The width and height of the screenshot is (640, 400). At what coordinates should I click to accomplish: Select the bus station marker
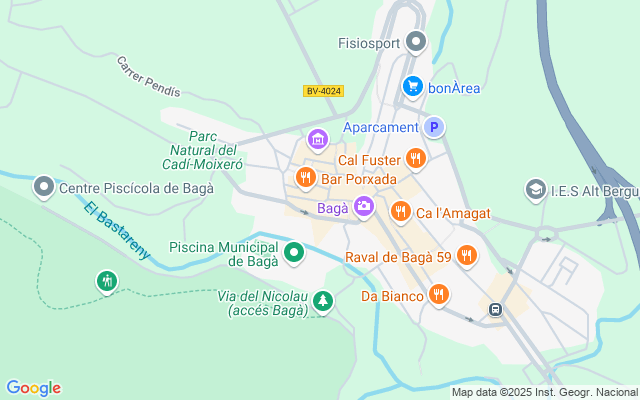(495, 309)
